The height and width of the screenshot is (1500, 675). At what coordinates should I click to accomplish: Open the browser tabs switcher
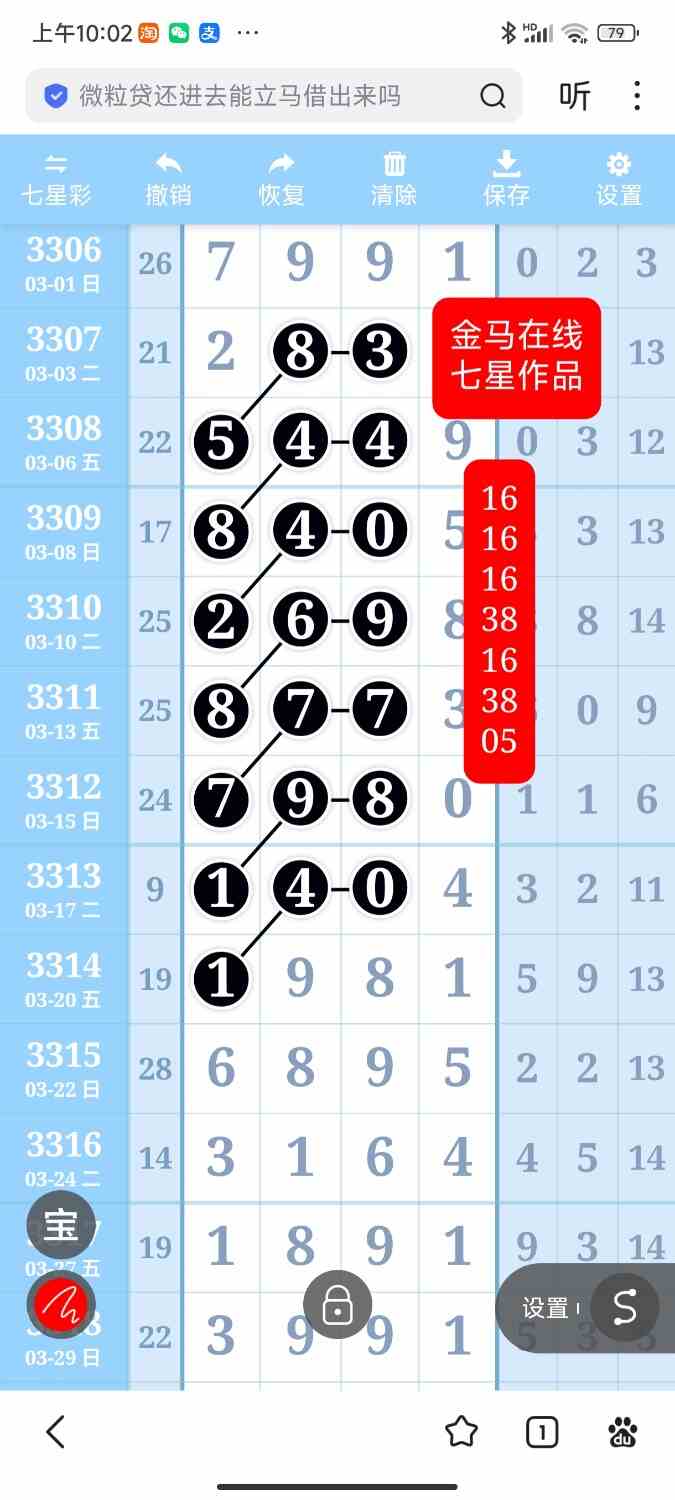[x=542, y=1432]
